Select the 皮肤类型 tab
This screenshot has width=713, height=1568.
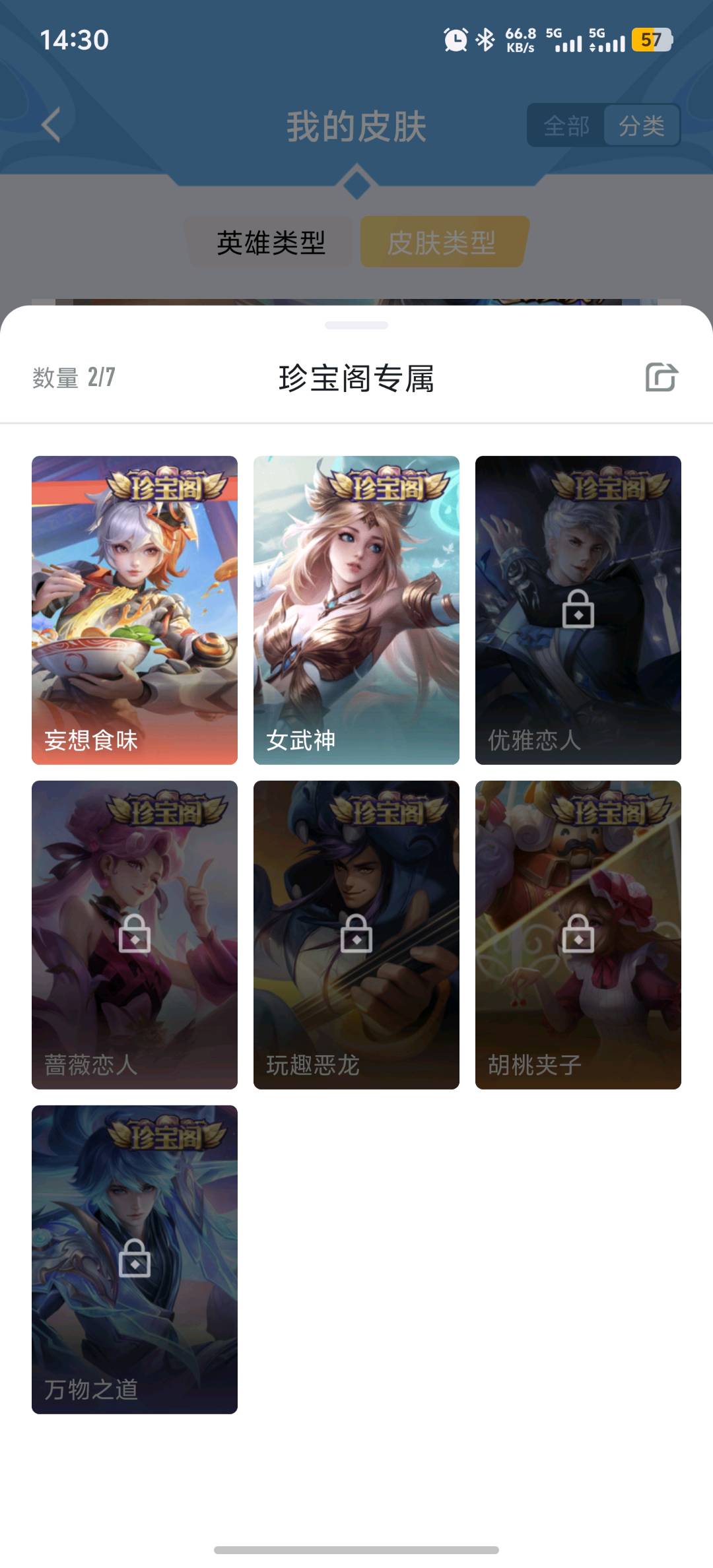442,242
